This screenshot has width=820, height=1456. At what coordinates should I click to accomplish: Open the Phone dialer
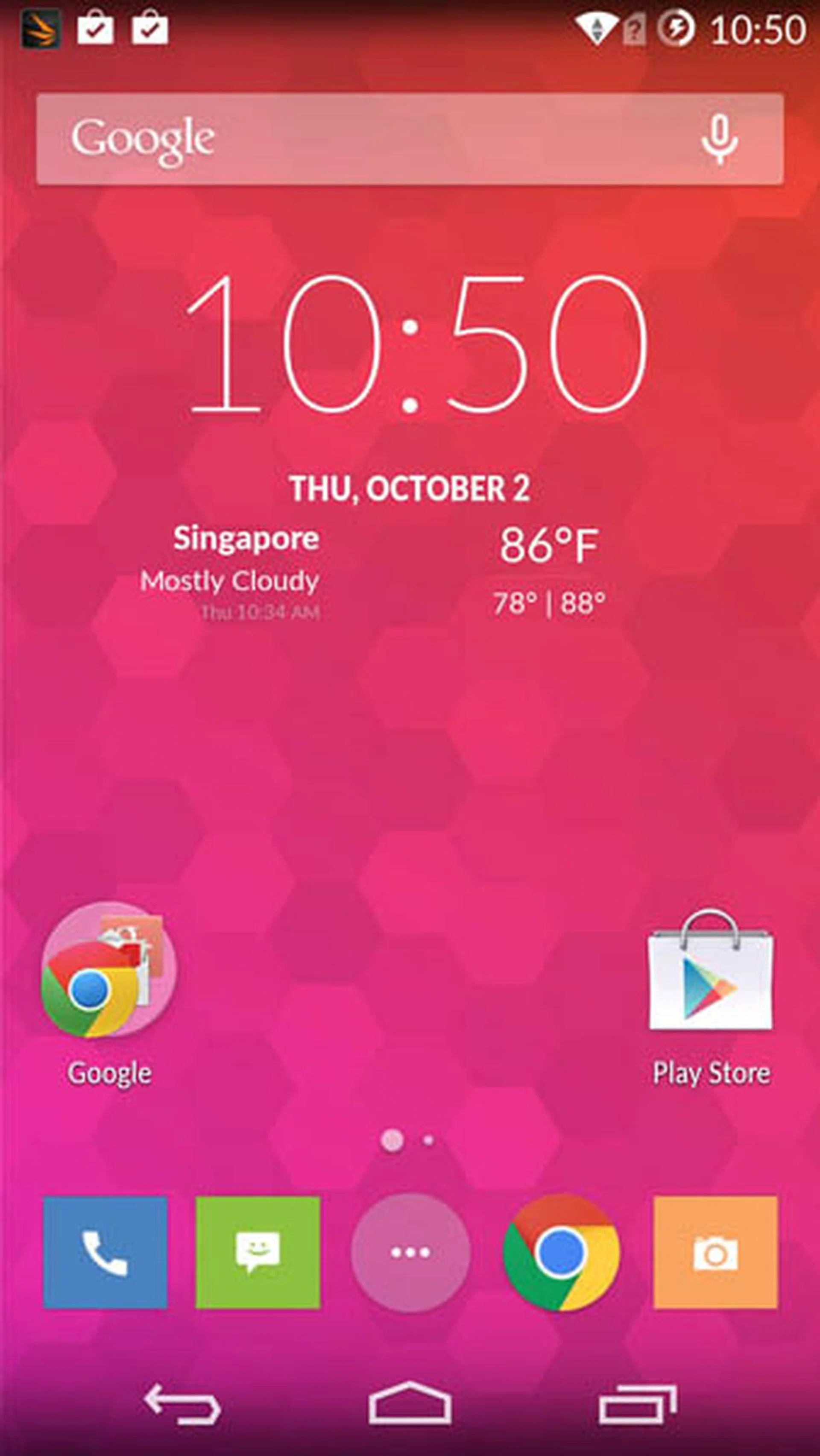(x=105, y=1253)
